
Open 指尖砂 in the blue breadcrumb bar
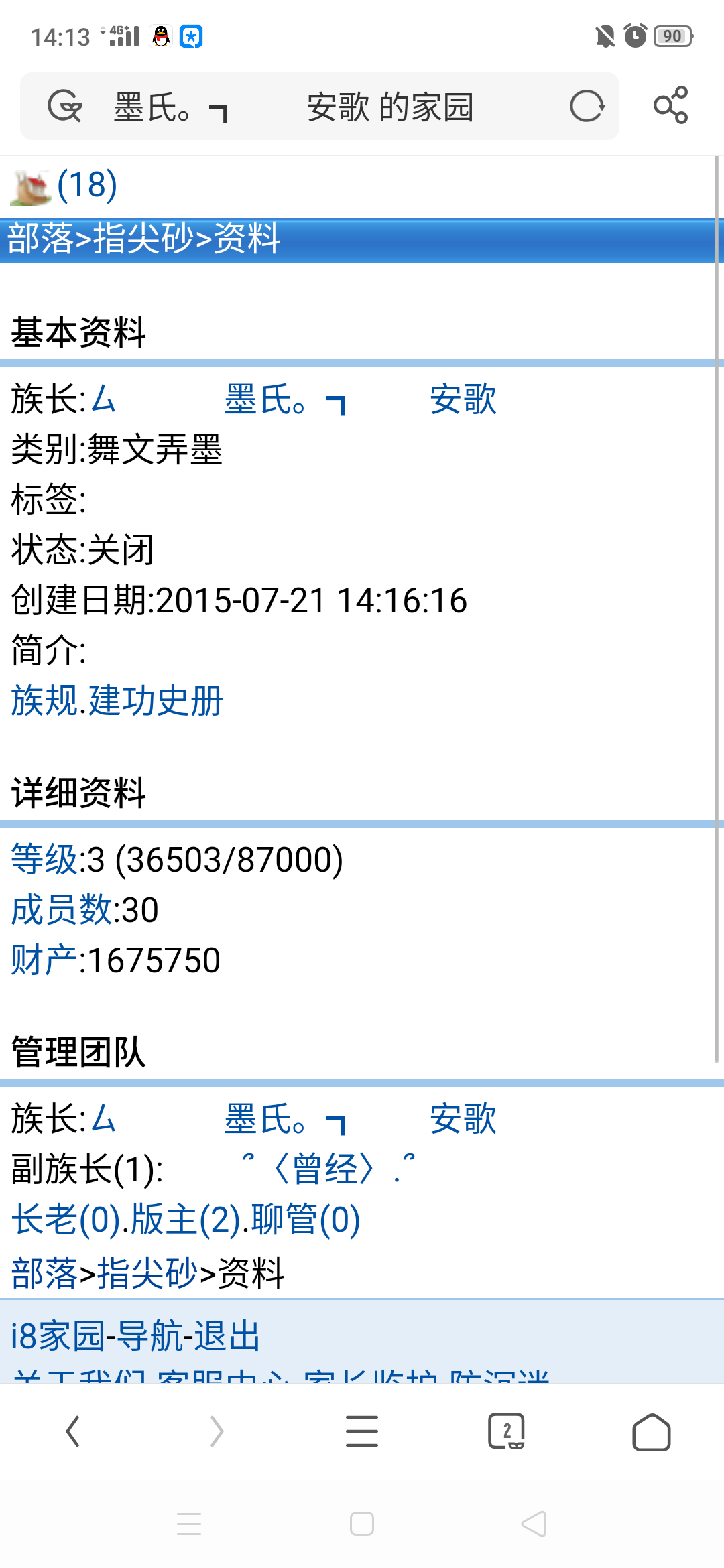coord(143,239)
